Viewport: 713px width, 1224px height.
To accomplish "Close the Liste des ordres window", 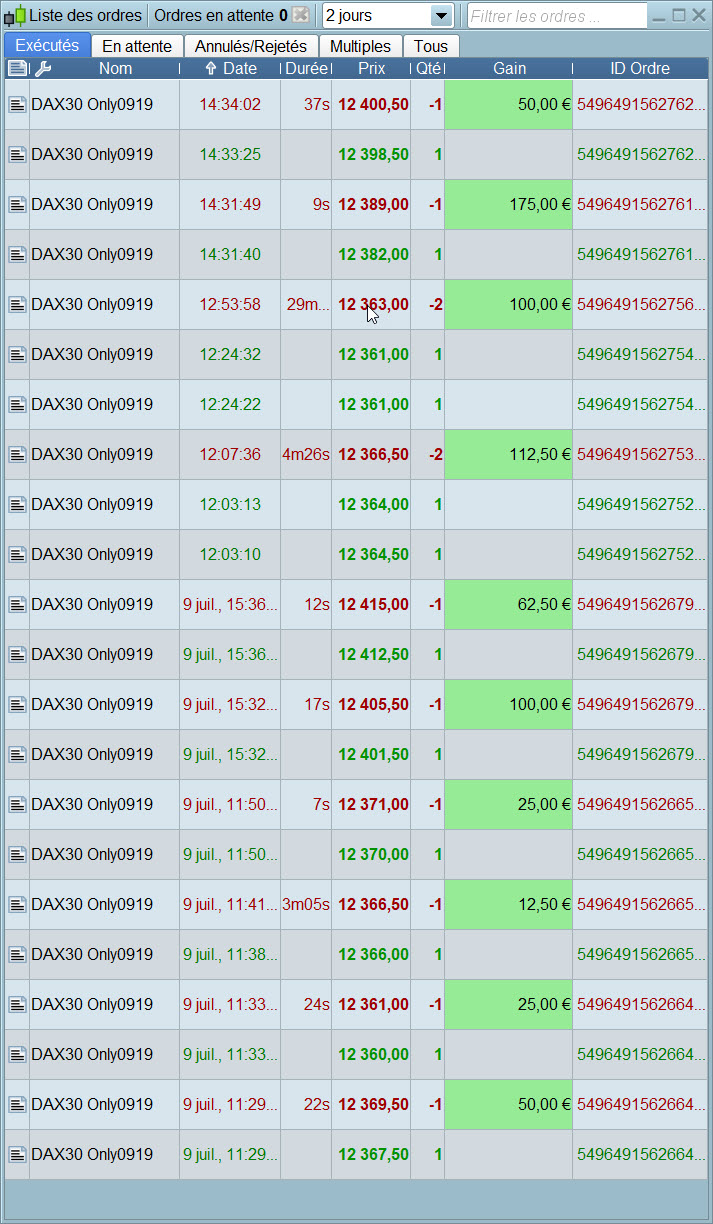I will coord(698,16).
